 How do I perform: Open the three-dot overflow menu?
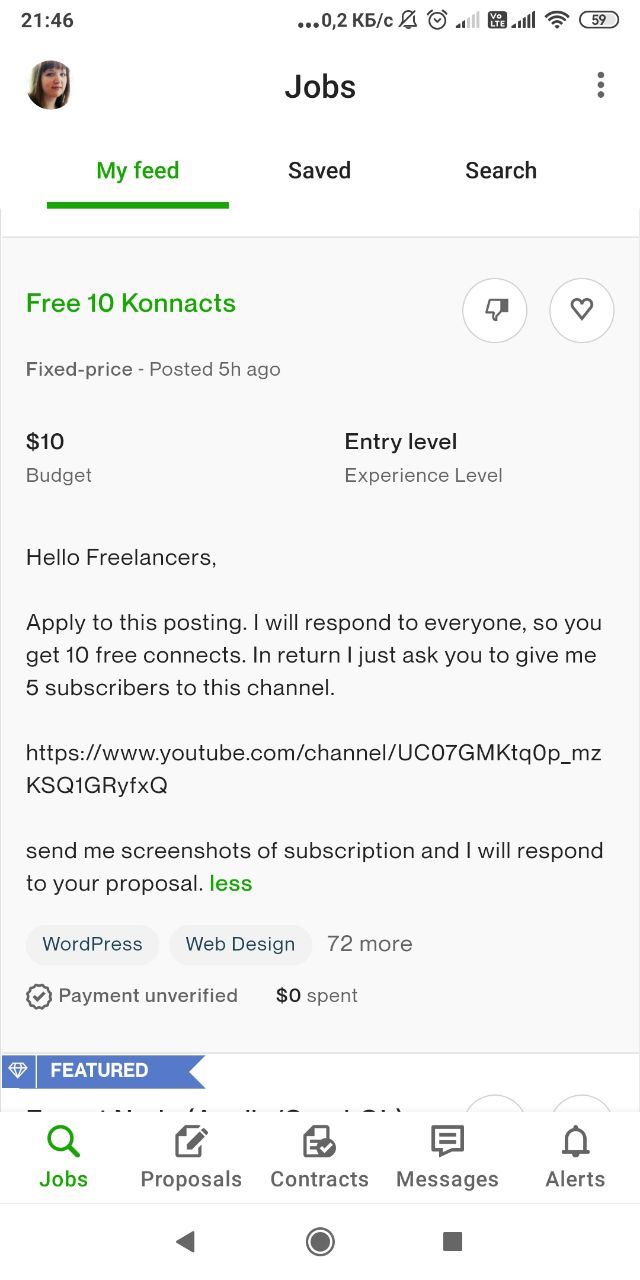600,85
